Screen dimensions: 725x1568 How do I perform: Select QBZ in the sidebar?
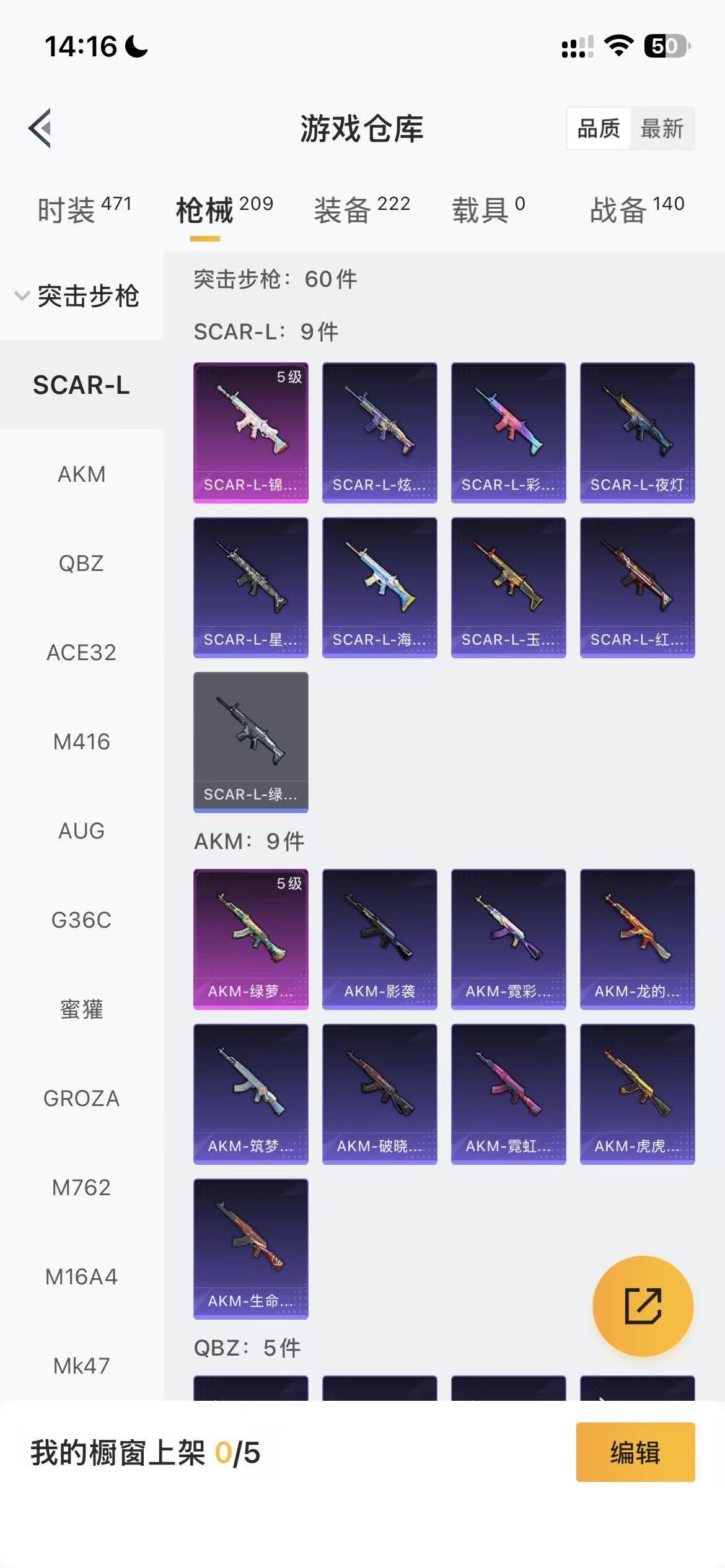[81, 564]
